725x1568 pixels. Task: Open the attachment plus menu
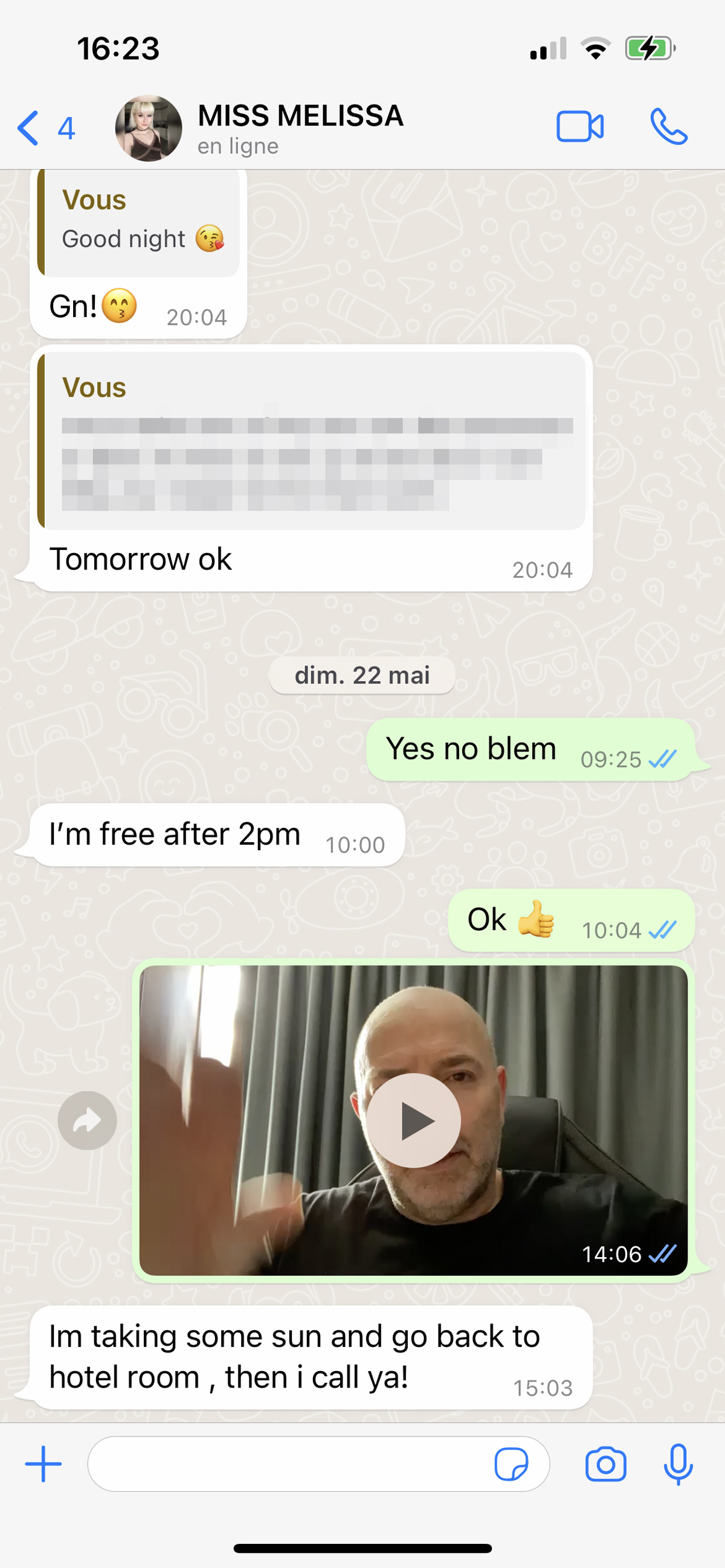[43, 1464]
